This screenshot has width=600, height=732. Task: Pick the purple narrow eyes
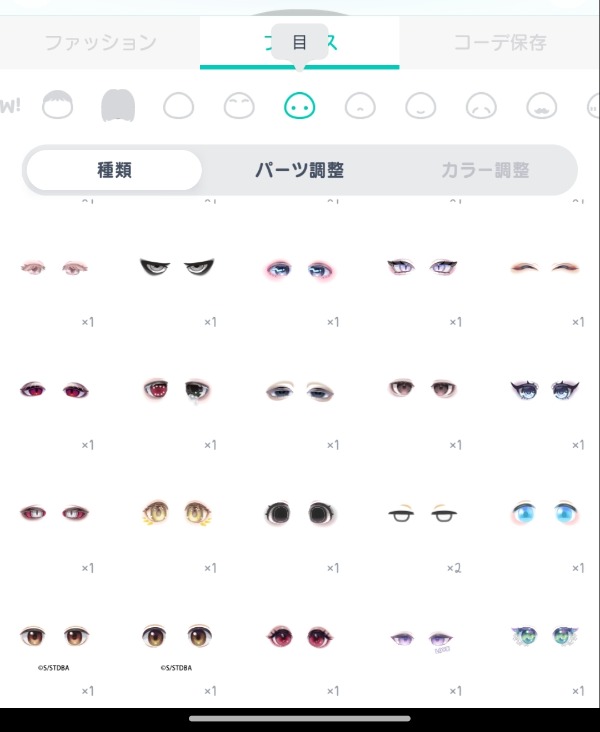(422, 637)
